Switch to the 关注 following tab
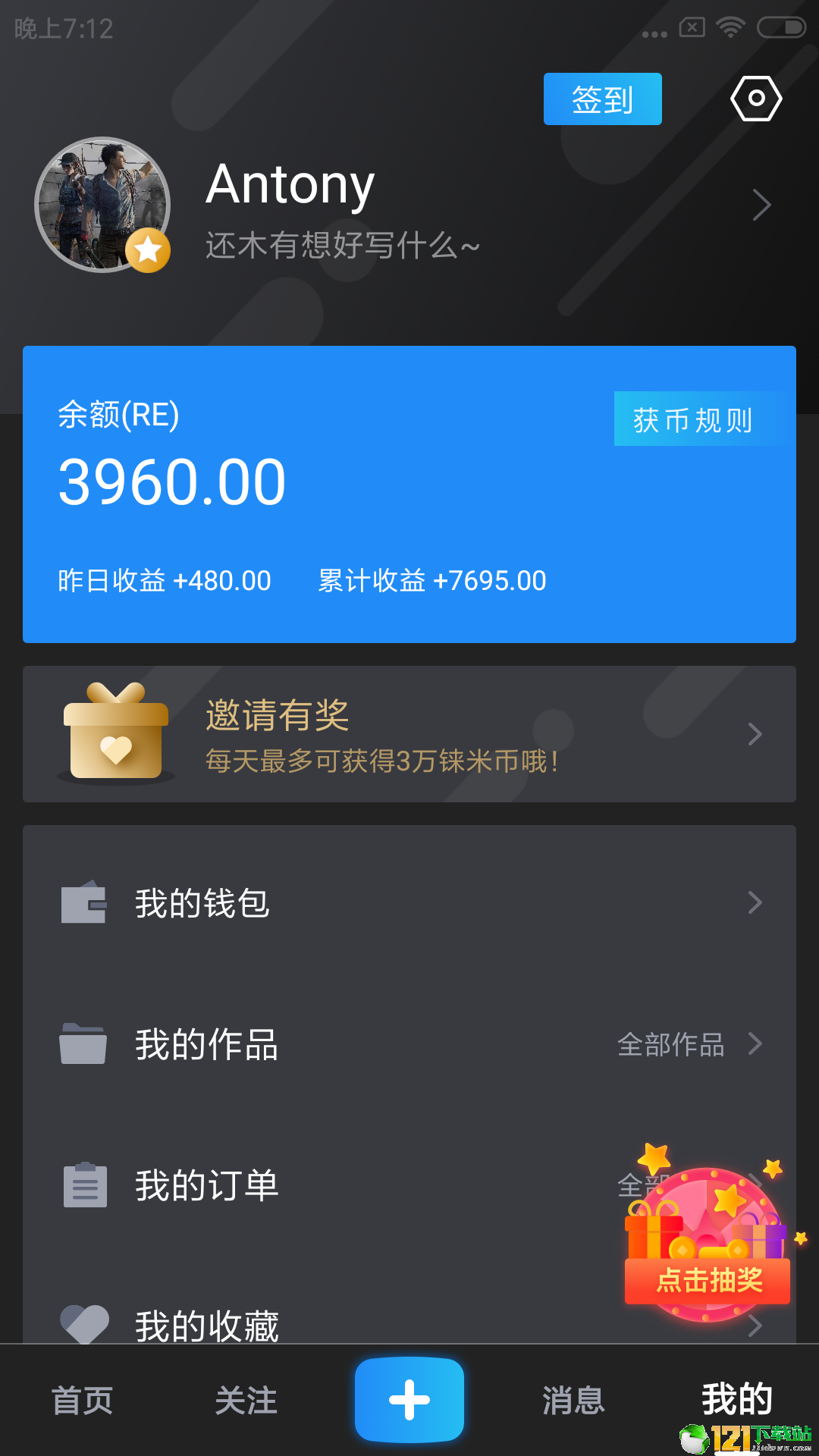Image resolution: width=819 pixels, height=1456 pixels. [x=246, y=1400]
